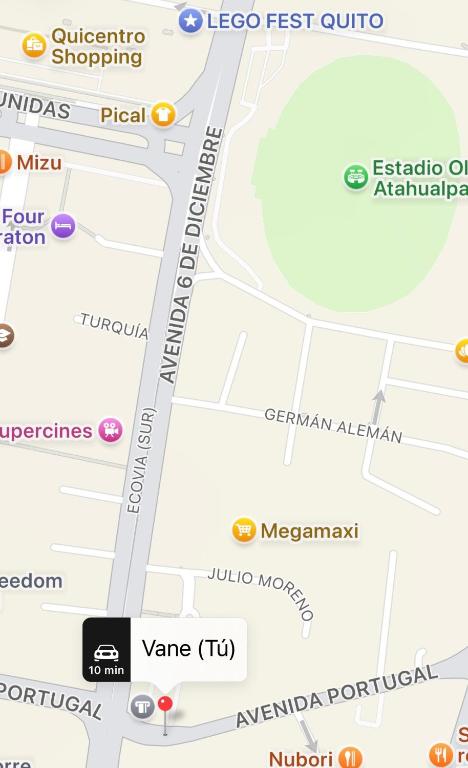Select the Pical clothing store marker
Viewport: 468px width, 768px height.
pos(163,115)
